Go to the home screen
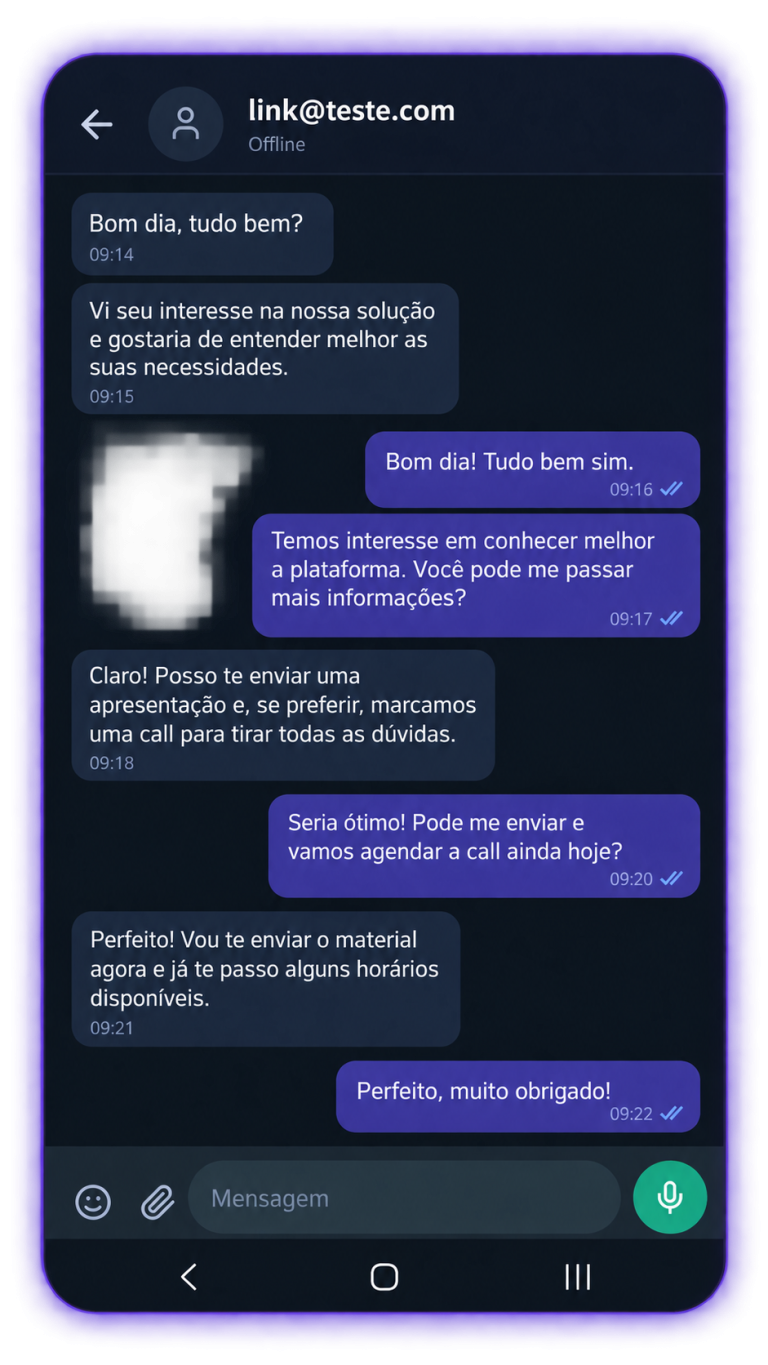 384,1277
